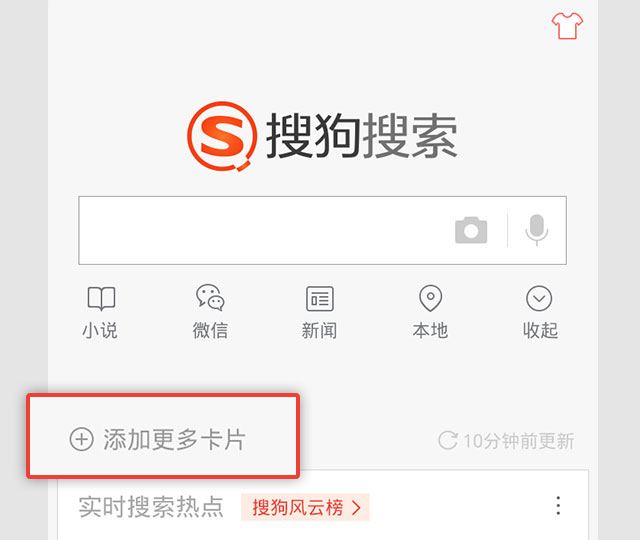Open the 搜狗风云榜 link
The height and width of the screenshot is (540, 640).
click(306, 507)
